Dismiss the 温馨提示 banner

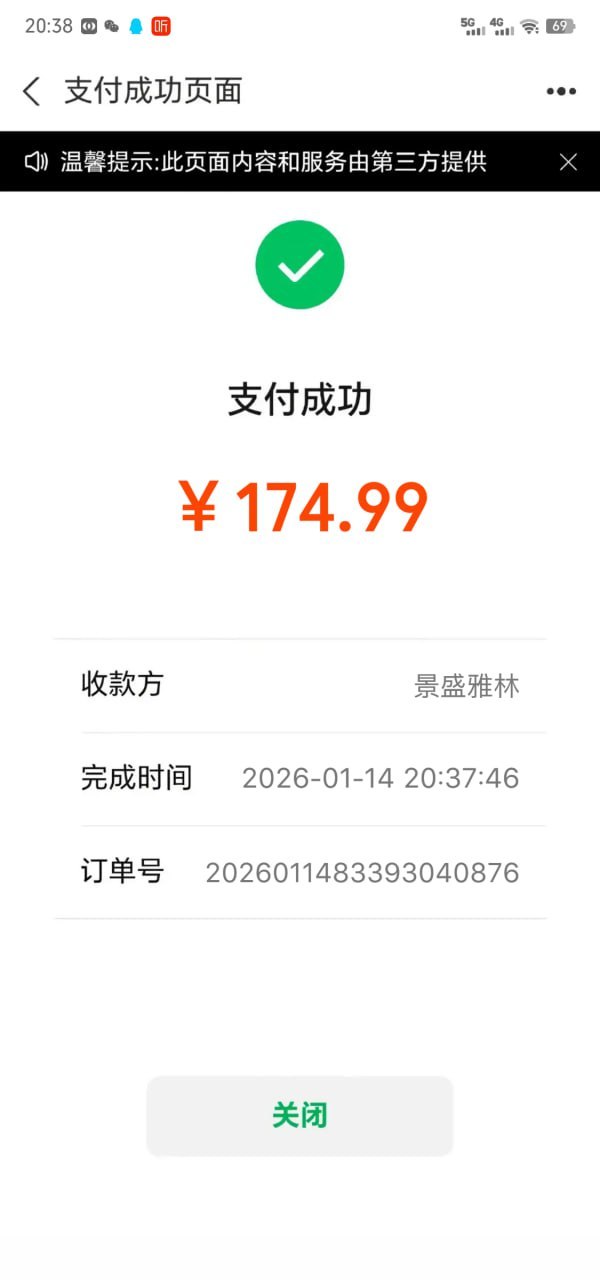(x=568, y=162)
